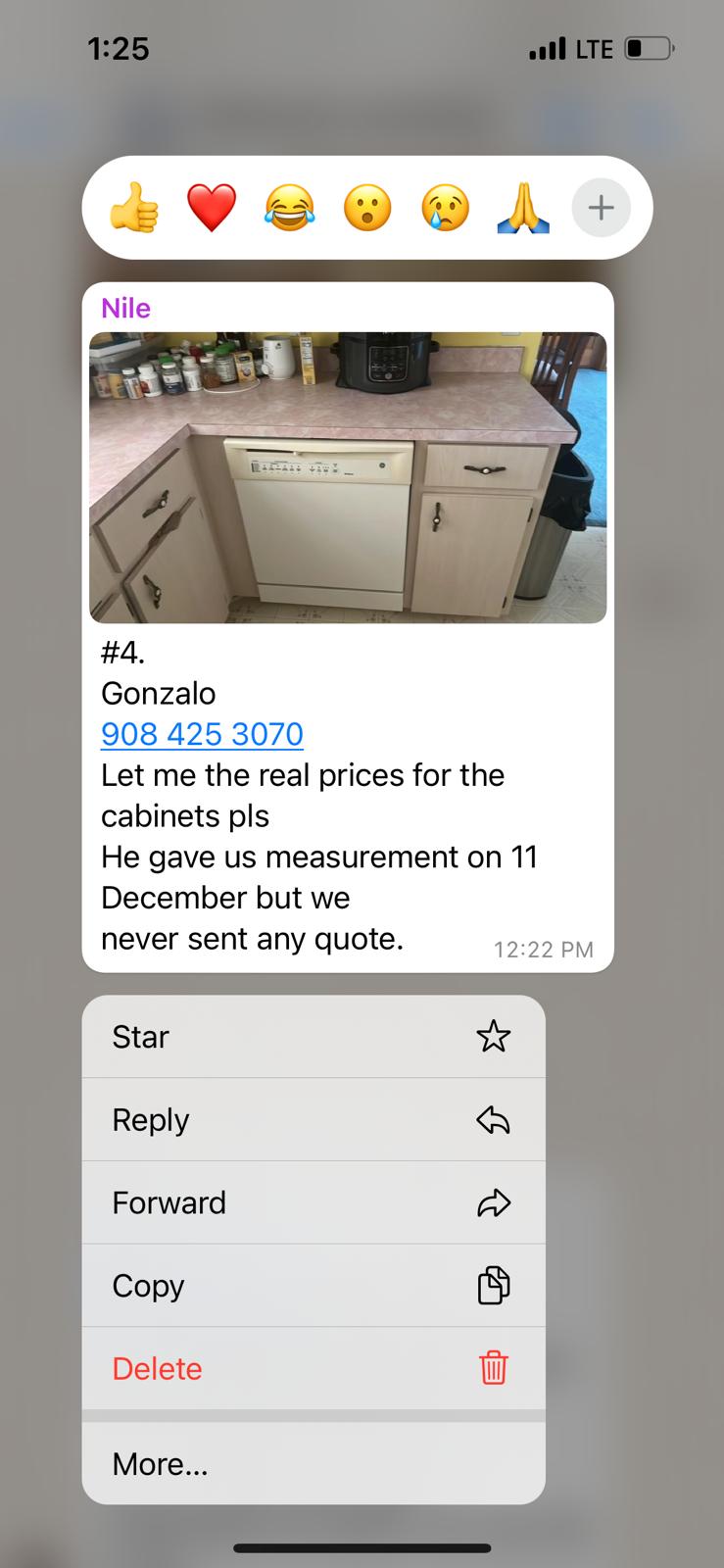This screenshot has height=1568, width=724.
Task: Open more emoji reactions with plus
Action: (x=601, y=208)
